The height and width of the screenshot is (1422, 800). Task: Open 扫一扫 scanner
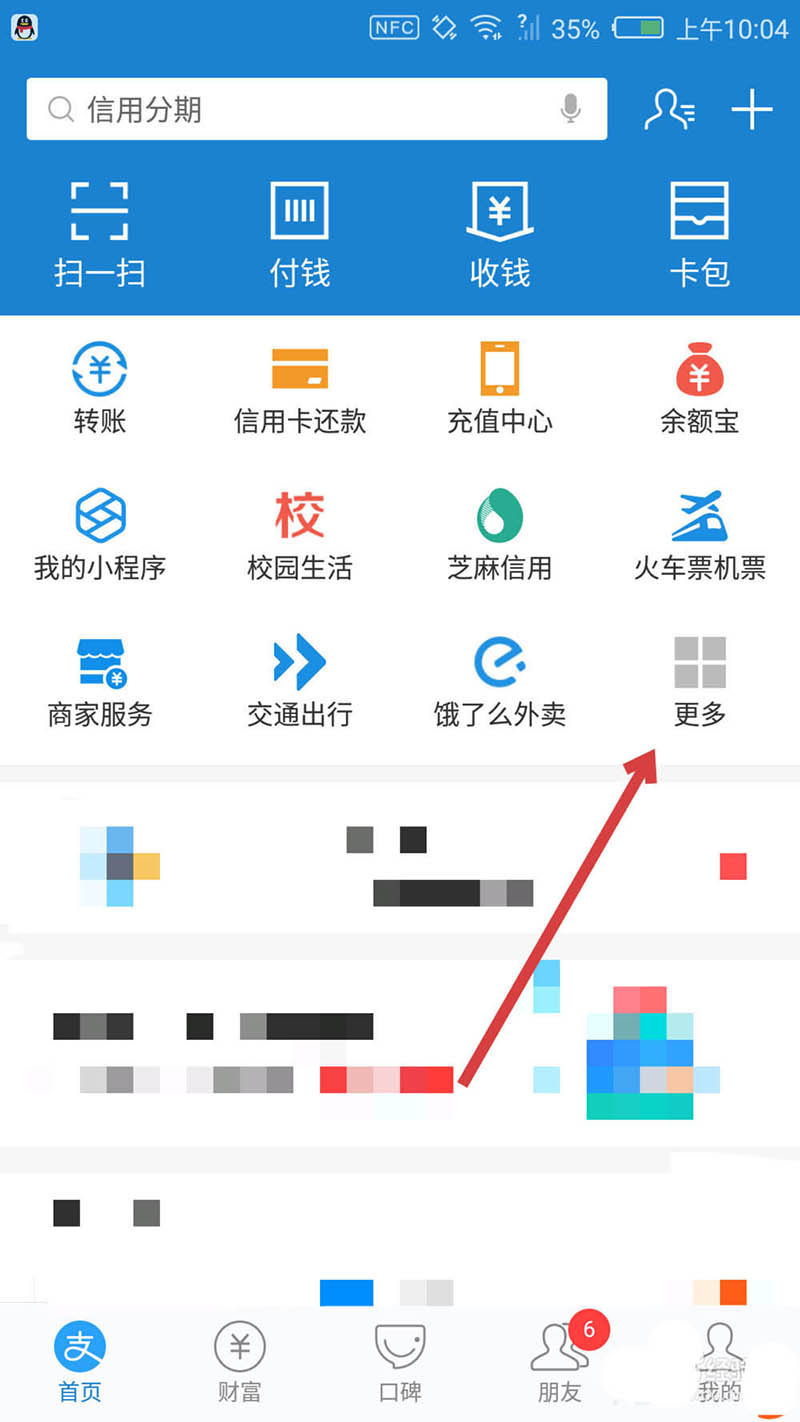[x=100, y=234]
